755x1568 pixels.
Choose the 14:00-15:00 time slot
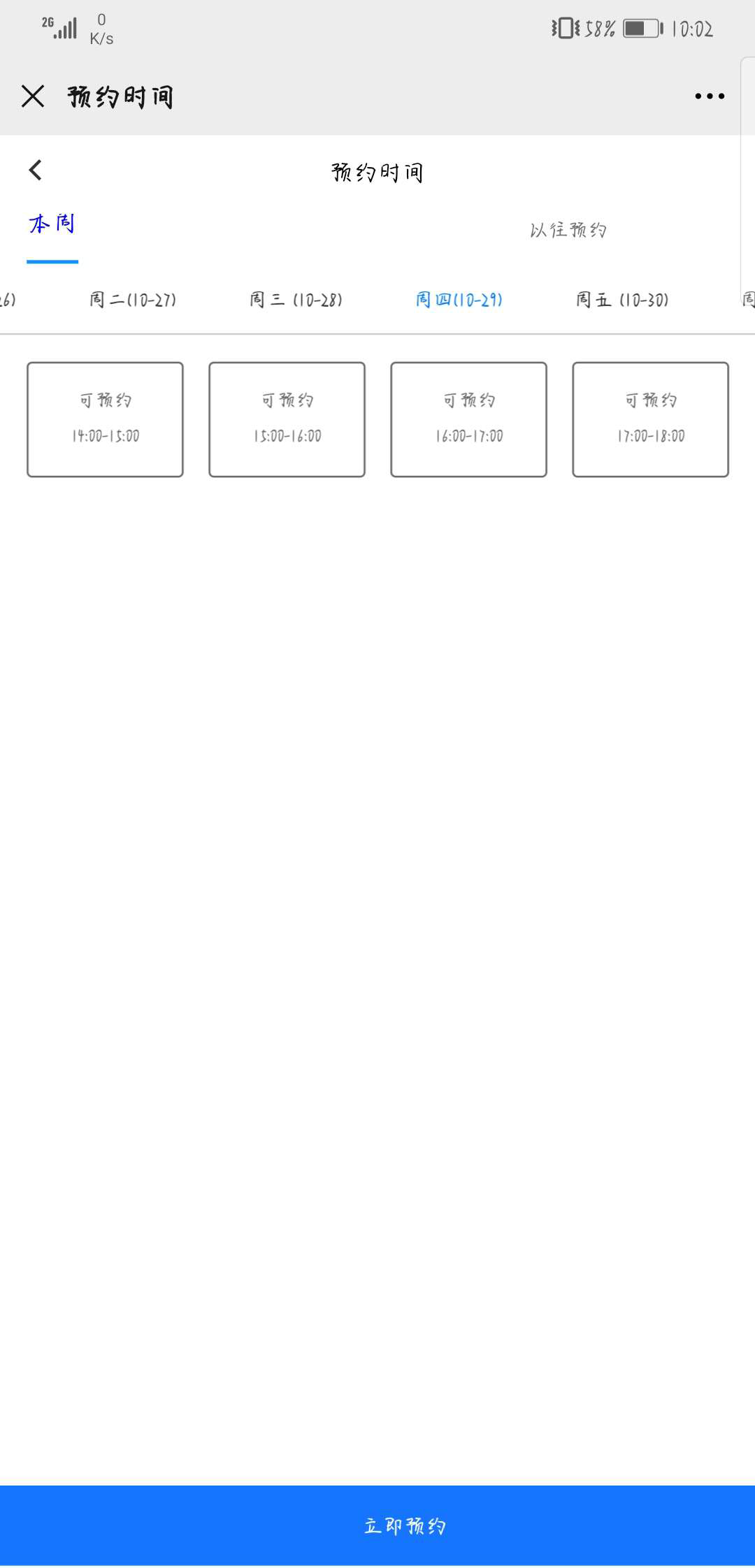coord(106,419)
